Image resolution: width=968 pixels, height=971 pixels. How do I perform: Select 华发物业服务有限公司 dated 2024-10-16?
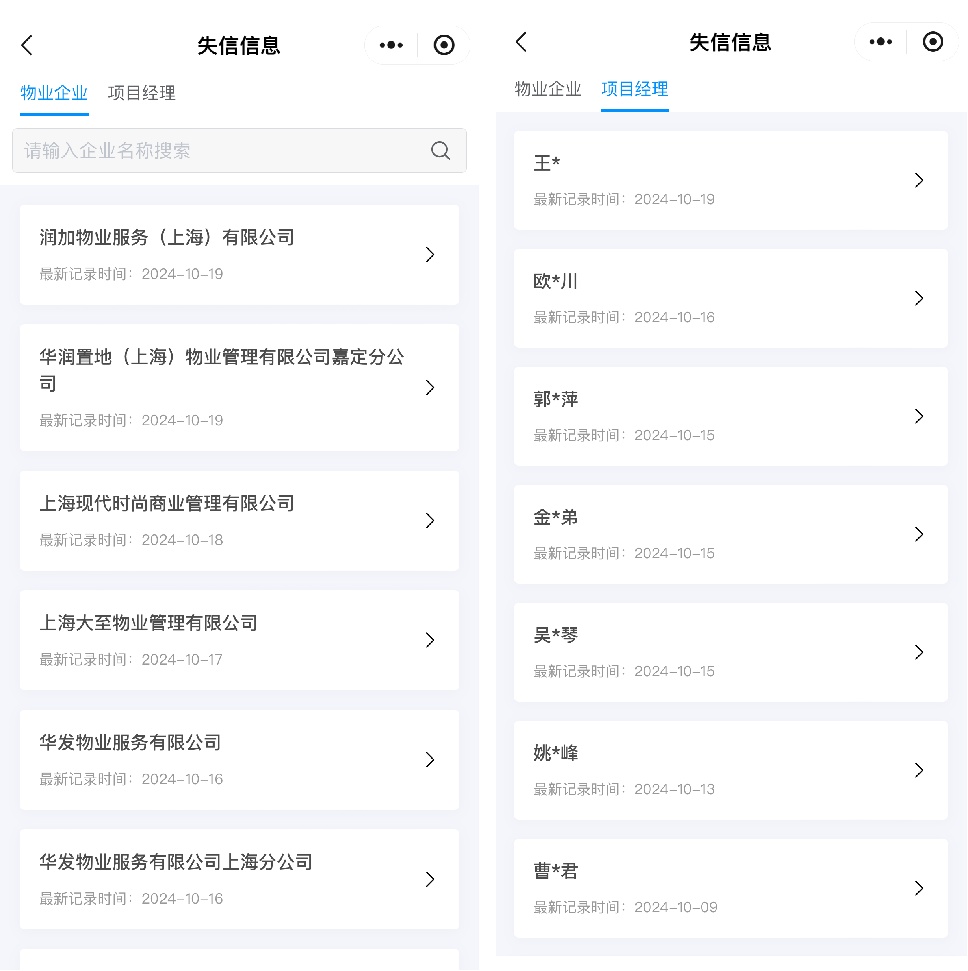[239, 760]
